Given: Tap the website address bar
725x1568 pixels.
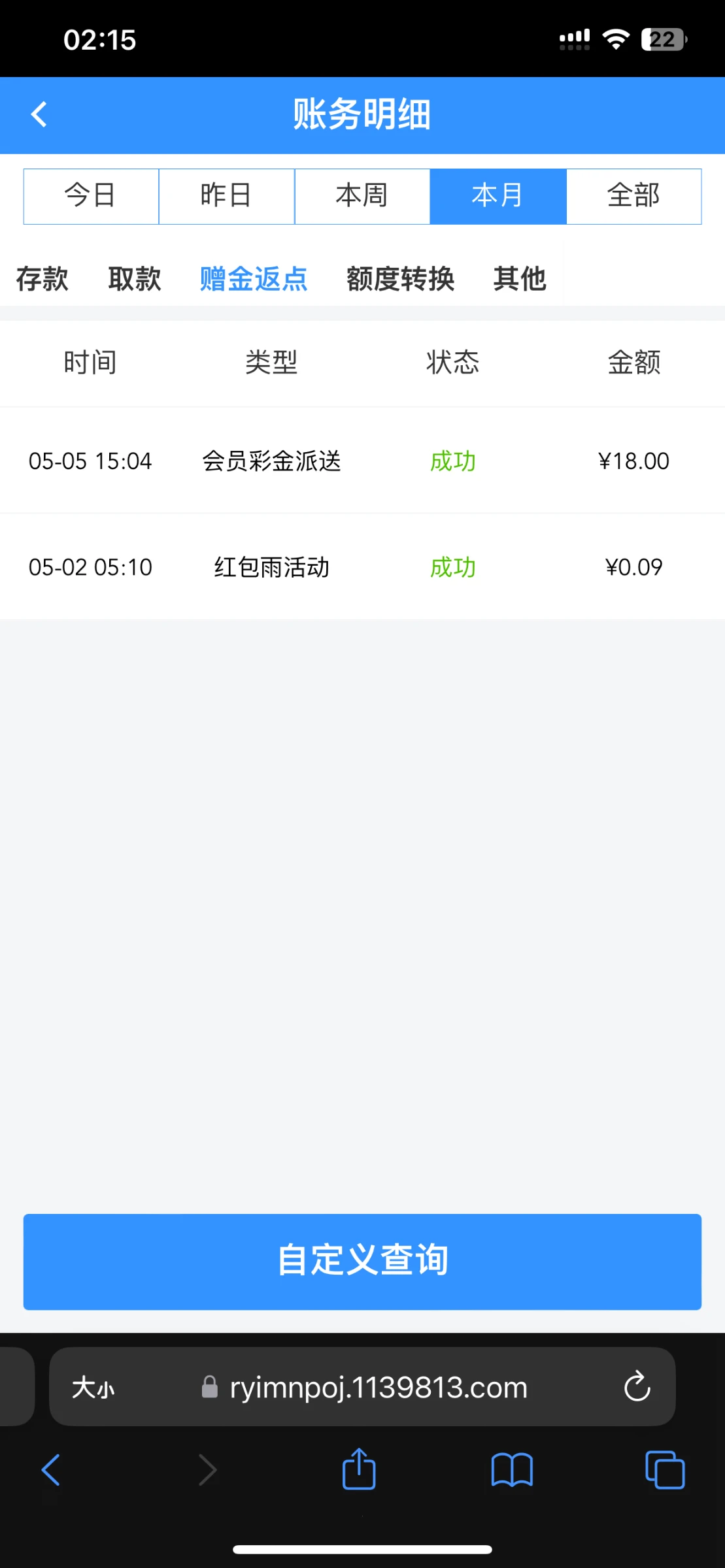Looking at the screenshot, I should [378, 1387].
